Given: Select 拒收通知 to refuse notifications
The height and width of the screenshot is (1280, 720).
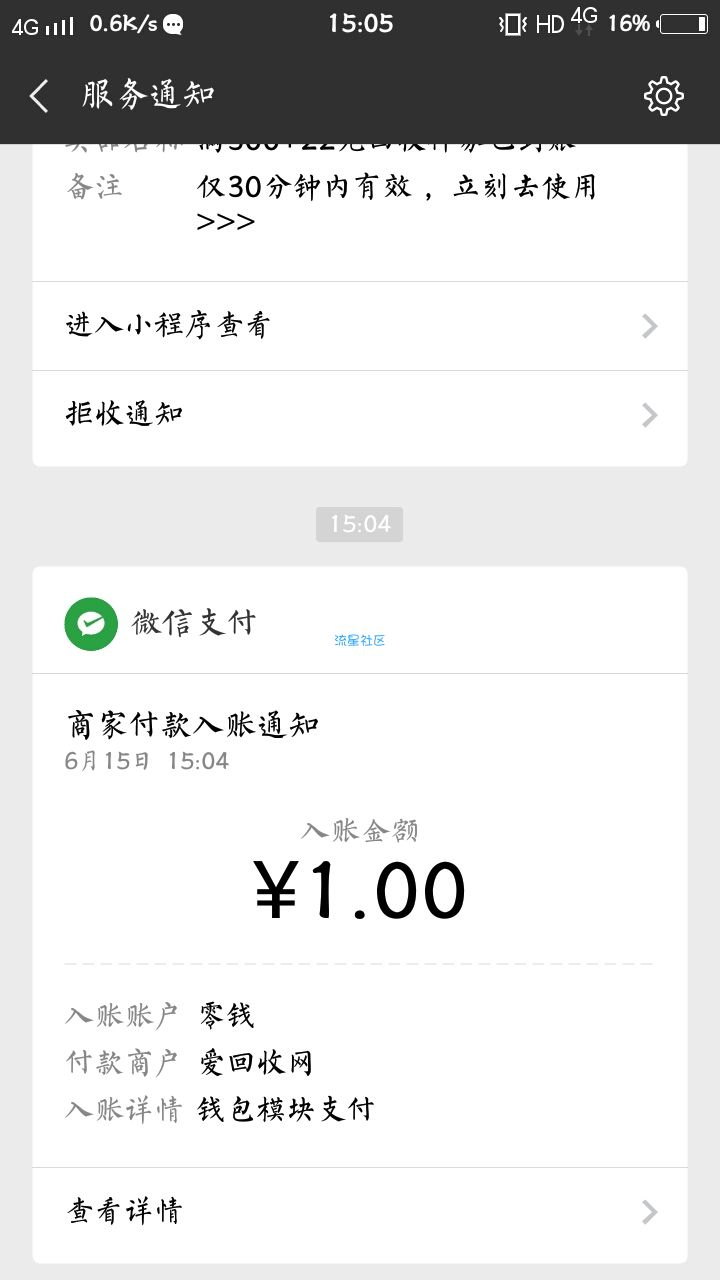Looking at the screenshot, I should click(360, 414).
